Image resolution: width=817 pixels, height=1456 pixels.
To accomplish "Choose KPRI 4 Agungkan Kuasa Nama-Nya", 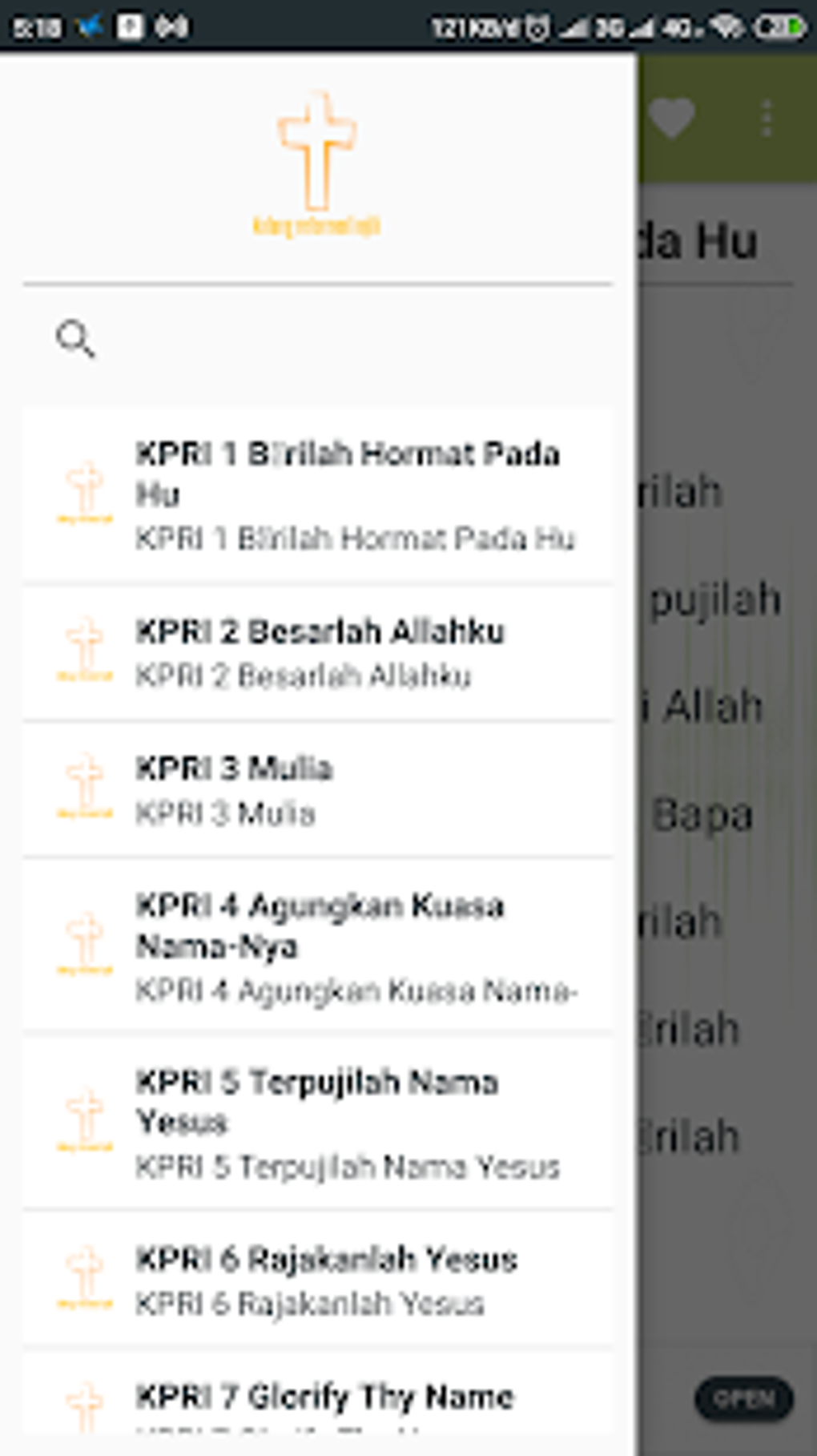I will pyautogui.click(x=318, y=946).
